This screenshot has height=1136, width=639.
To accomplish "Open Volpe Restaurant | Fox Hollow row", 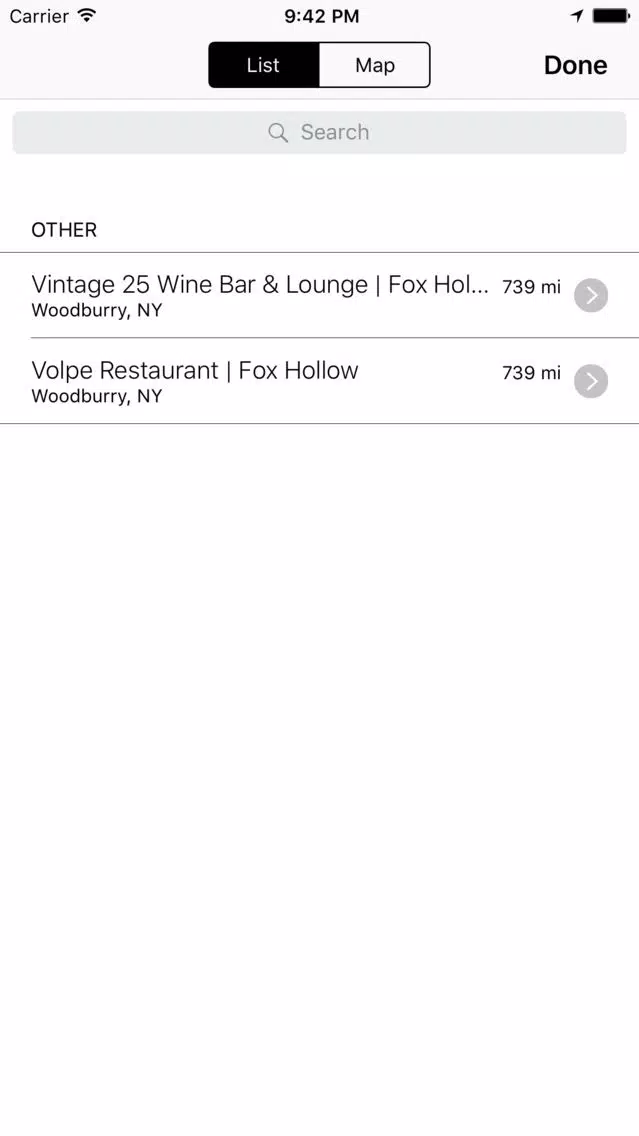I will [x=320, y=381].
